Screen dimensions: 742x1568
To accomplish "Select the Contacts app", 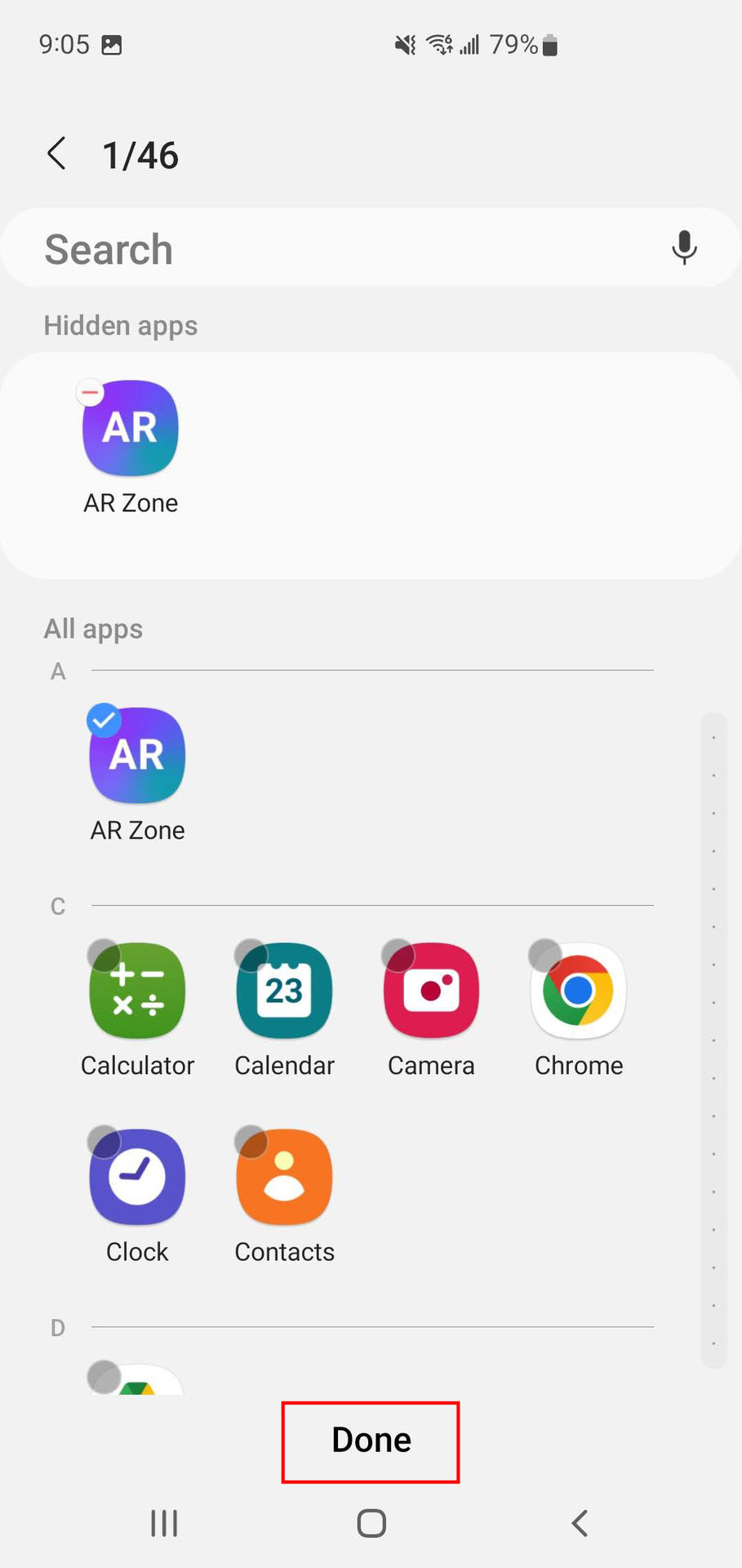I will pos(284,1178).
